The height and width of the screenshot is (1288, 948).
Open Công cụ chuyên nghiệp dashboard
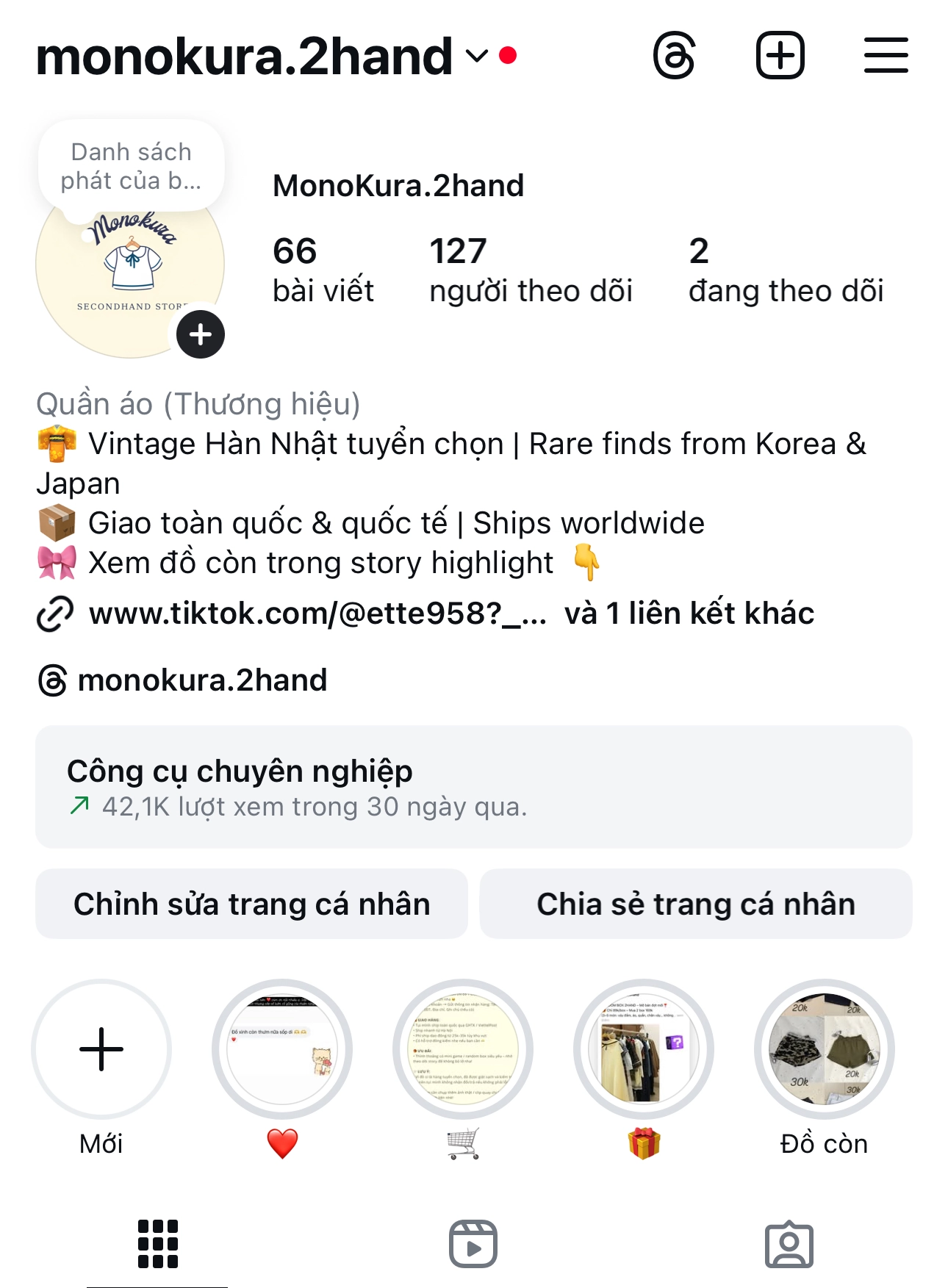(473, 787)
